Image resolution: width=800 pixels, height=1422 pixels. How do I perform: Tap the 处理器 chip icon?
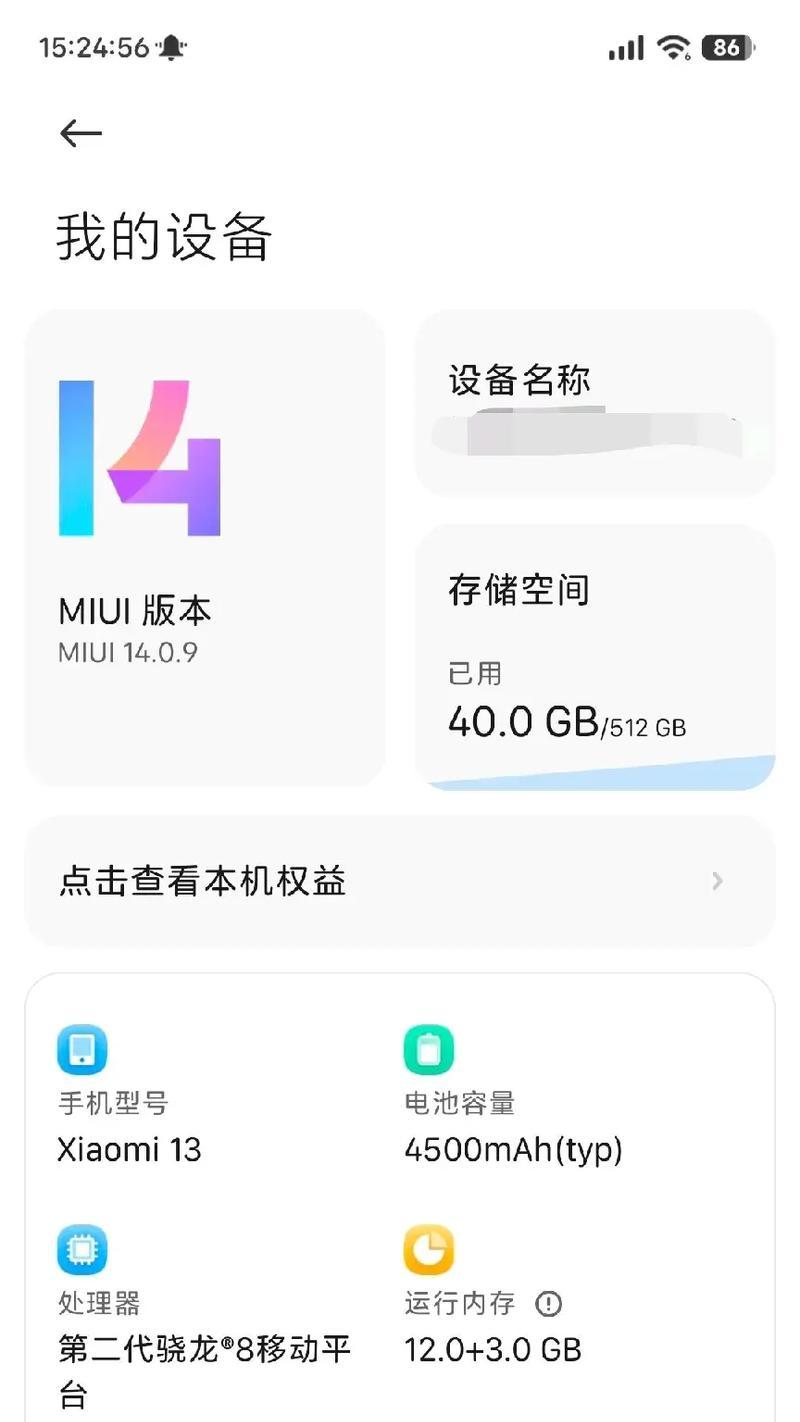(82, 1248)
